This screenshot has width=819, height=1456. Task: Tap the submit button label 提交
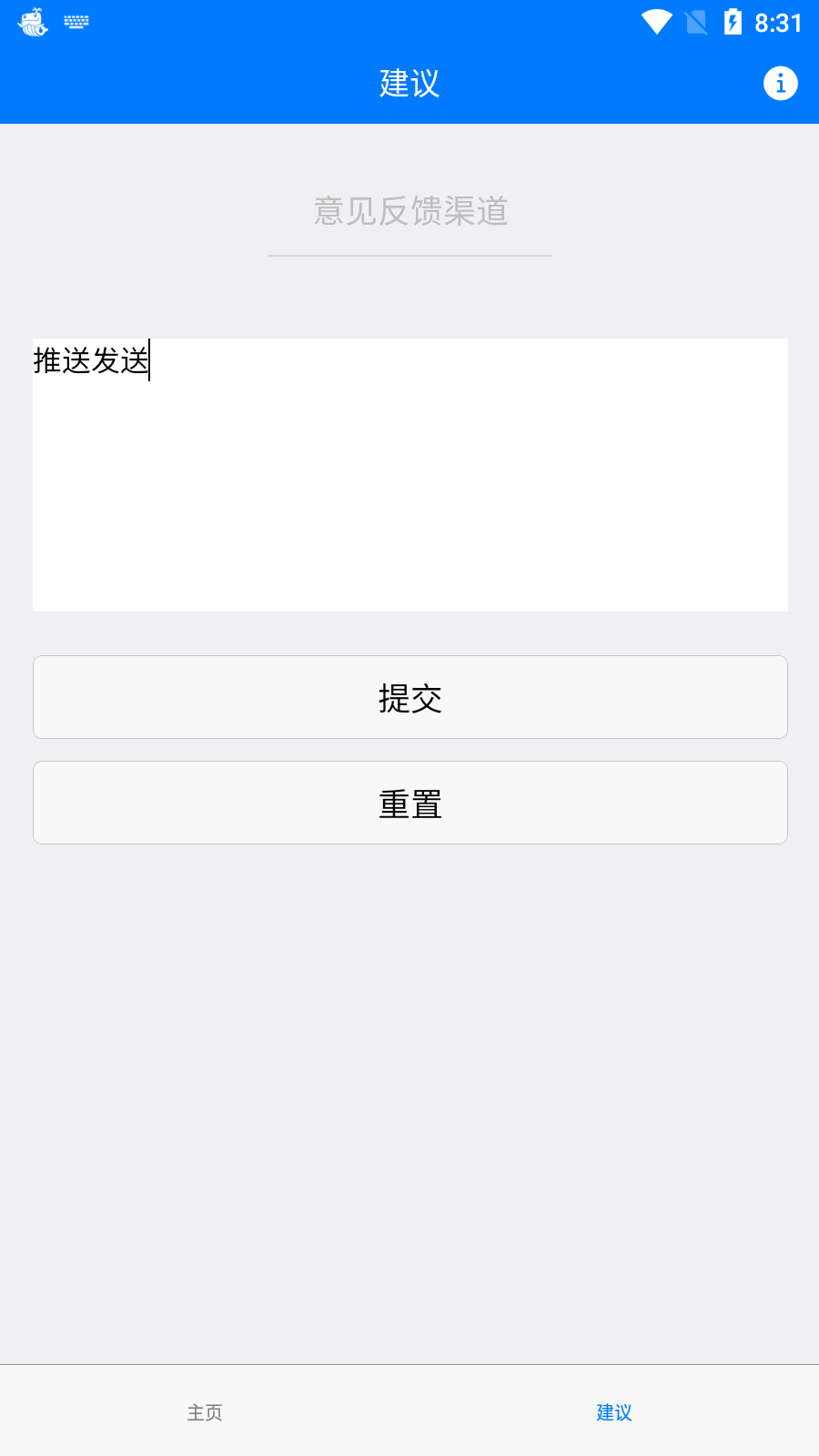(x=409, y=697)
